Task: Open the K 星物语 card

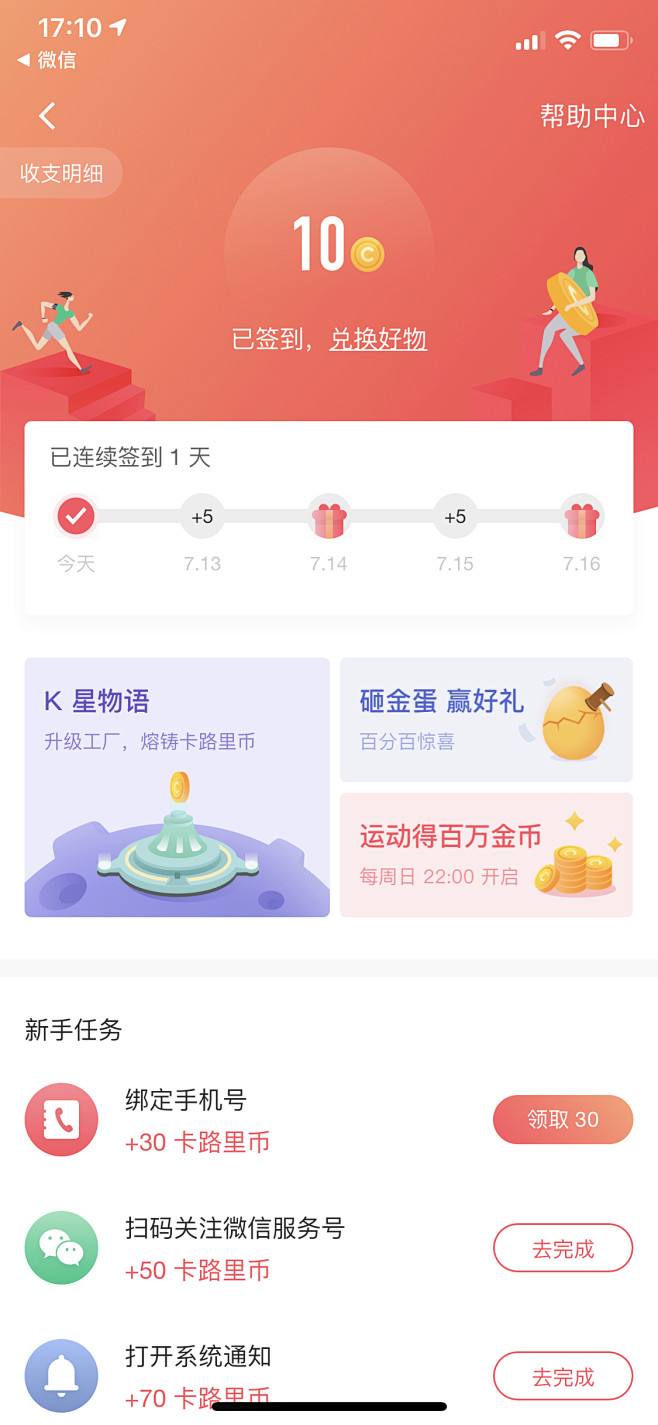Action: pos(177,787)
